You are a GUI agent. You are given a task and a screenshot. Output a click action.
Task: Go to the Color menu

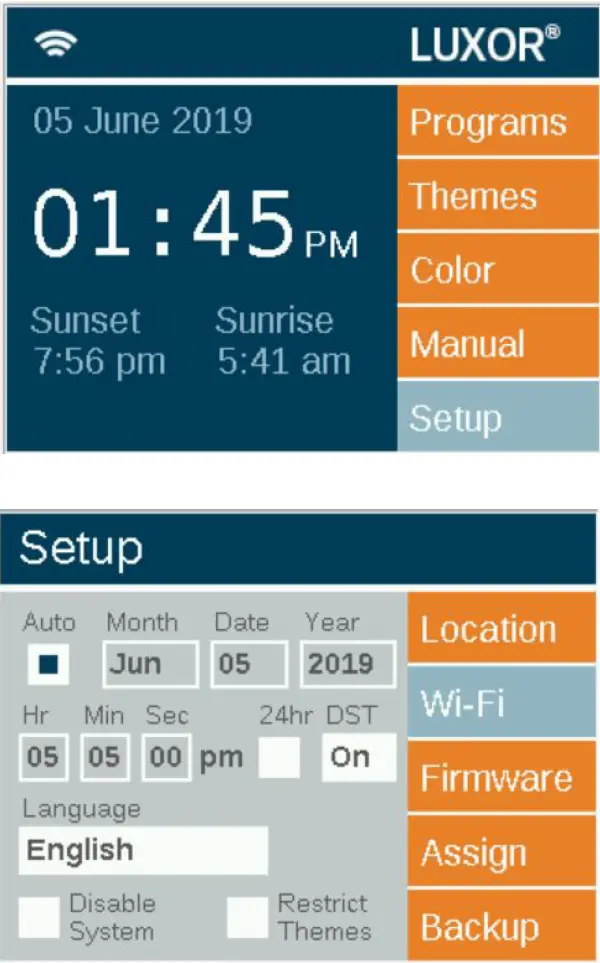(x=497, y=270)
